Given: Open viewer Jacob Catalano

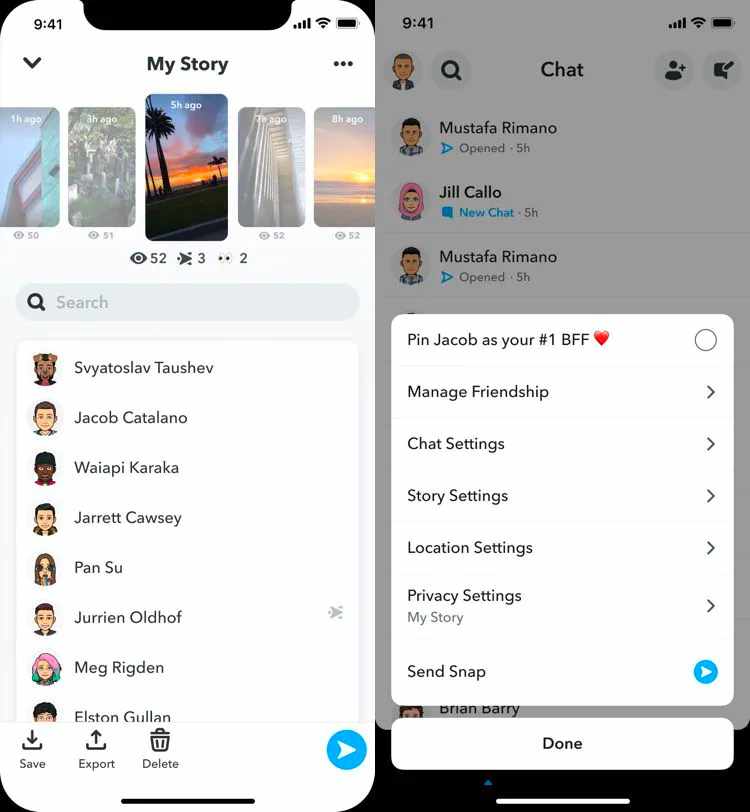Looking at the screenshot, I should (130, 418).
